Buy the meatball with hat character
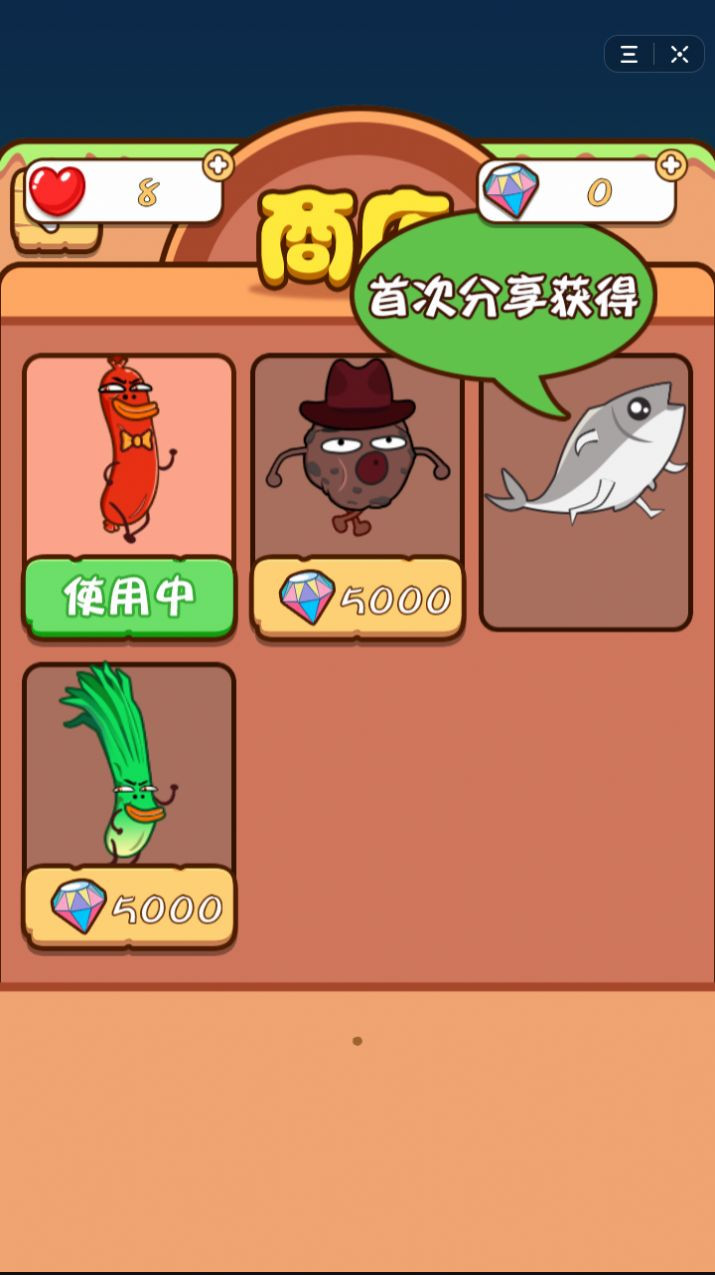The image size is (715, 1275). [358, 600]
